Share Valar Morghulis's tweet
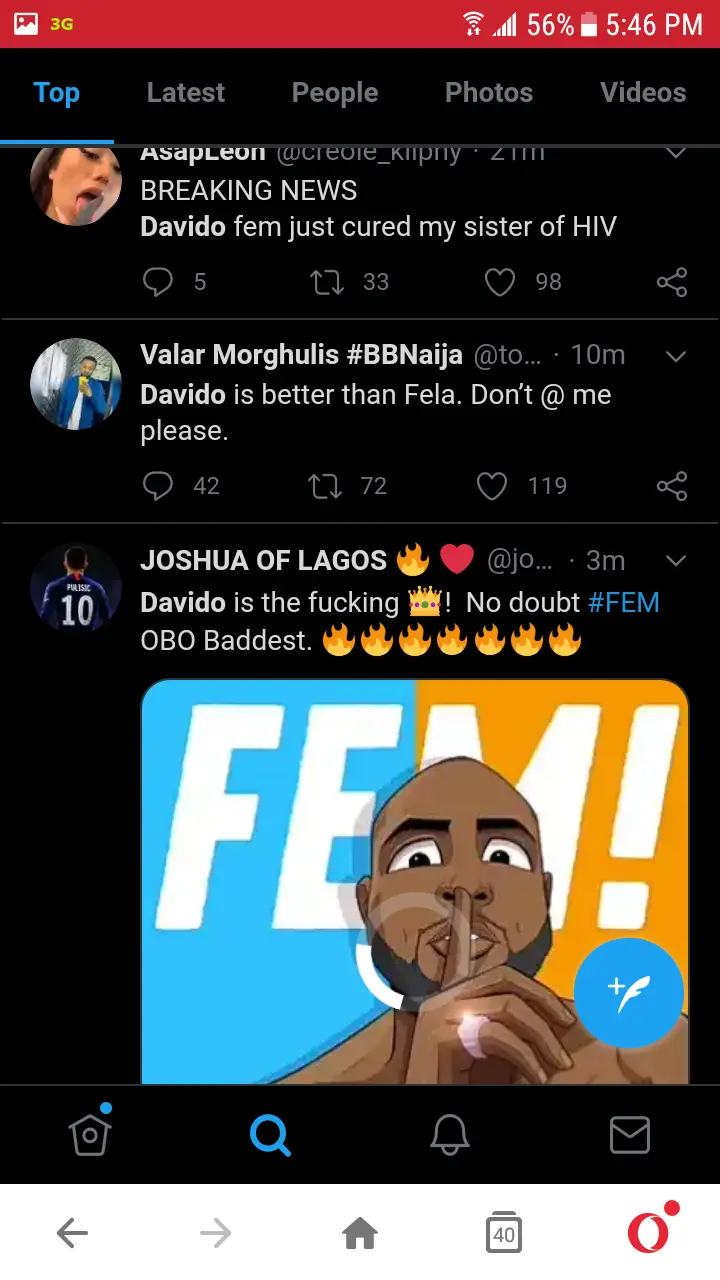This screenshot has width=720, height=1280. tap(672, 487)
